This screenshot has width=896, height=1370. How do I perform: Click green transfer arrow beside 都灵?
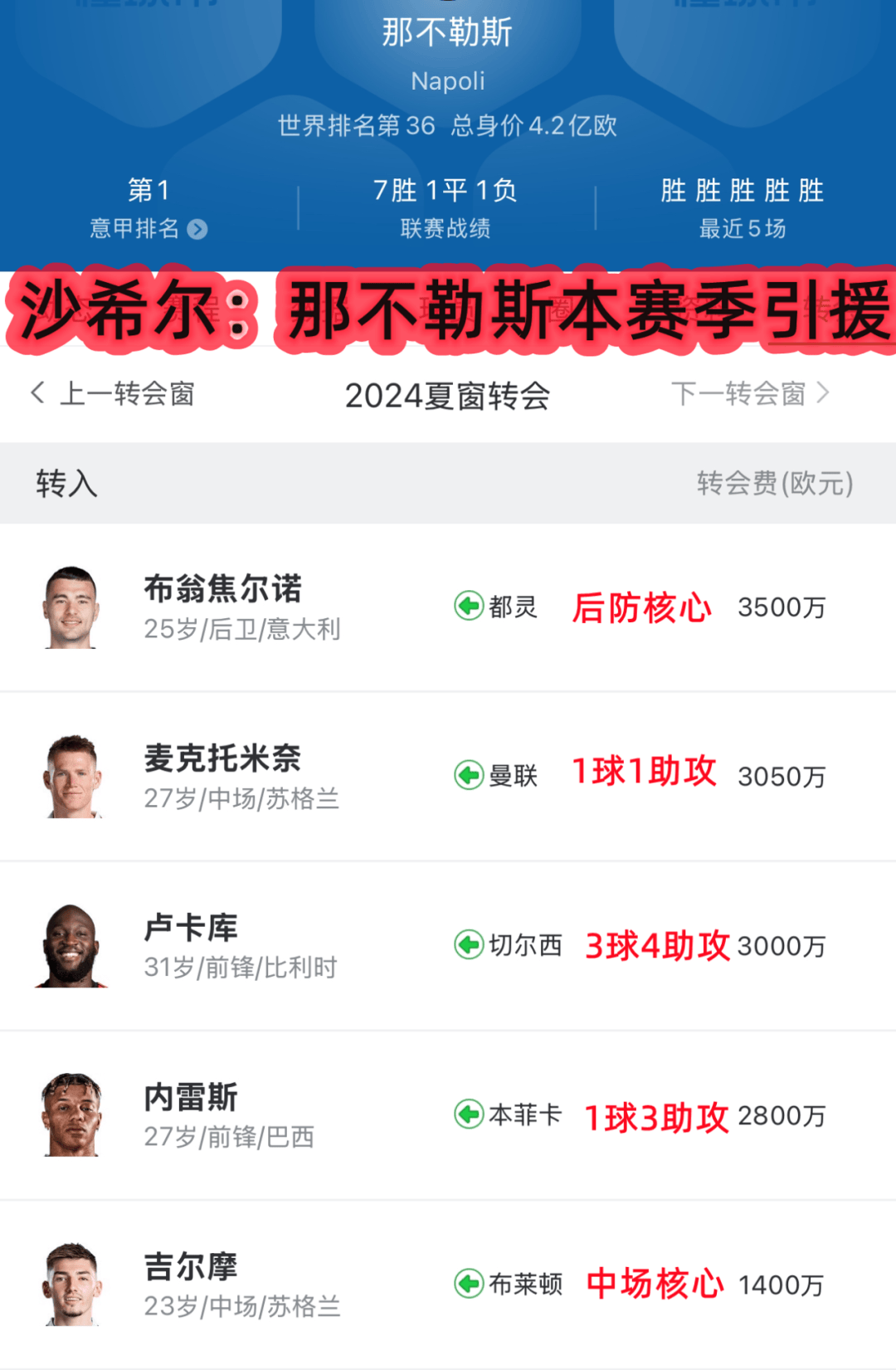tap(469, 607)
